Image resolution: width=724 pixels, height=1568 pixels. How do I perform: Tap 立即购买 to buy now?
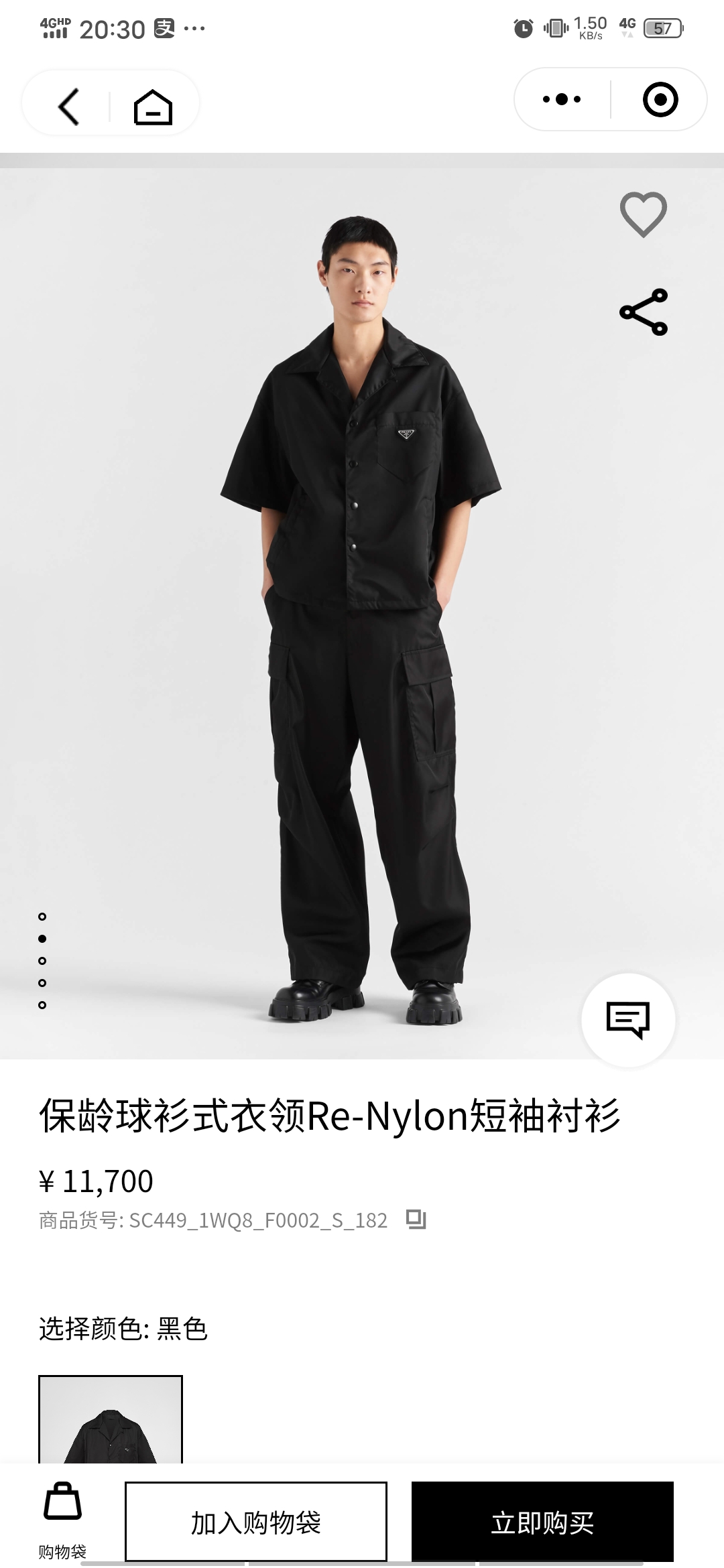(x=542, y=1521)
